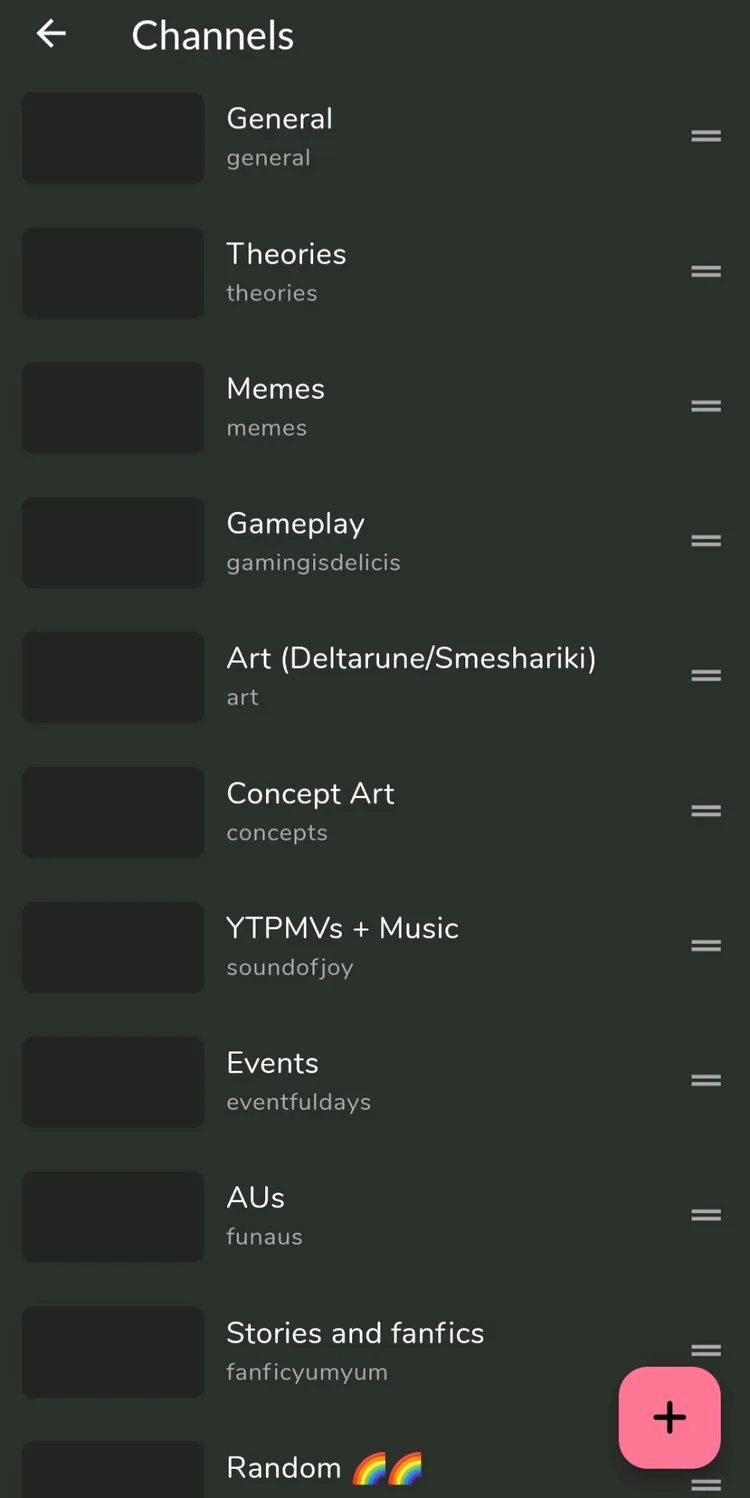This screenshot has height=1498, width=750.
Task: Select the YTPMVs + Music channel
Action: coord(342,946)
